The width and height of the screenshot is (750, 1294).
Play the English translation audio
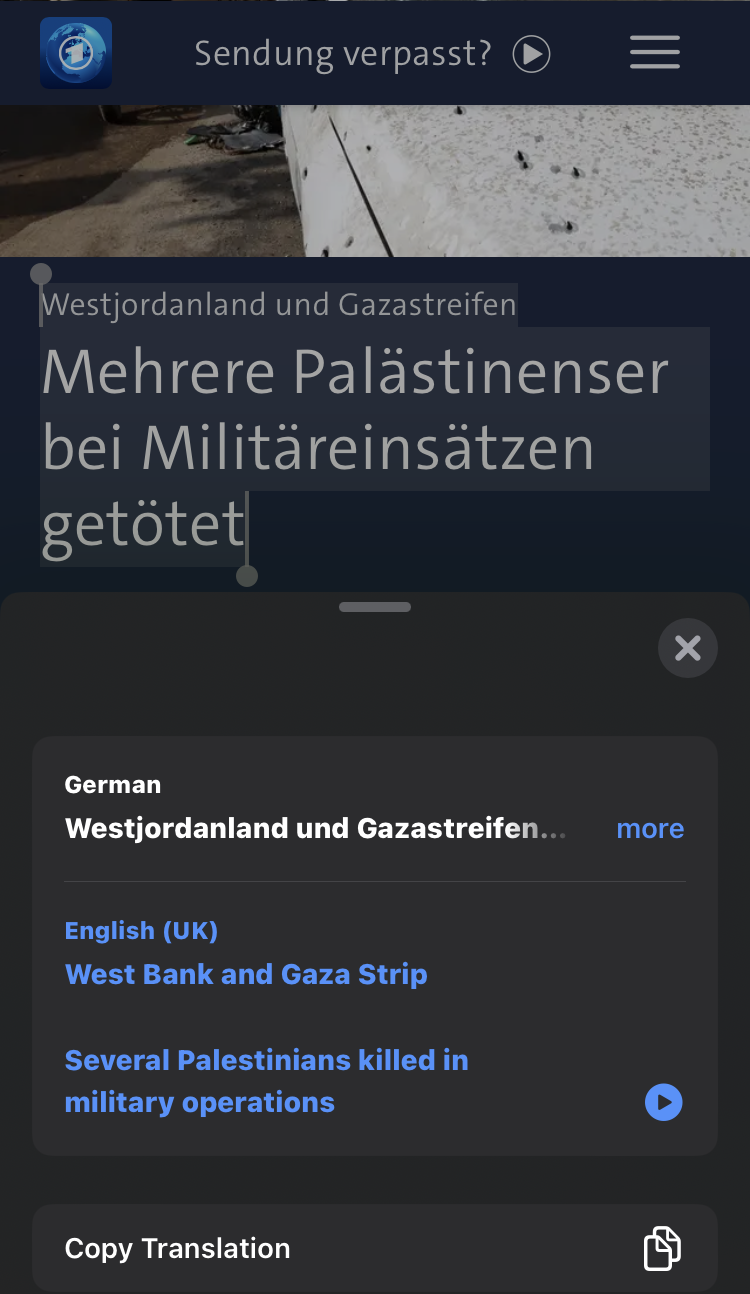coord(664,1102)
